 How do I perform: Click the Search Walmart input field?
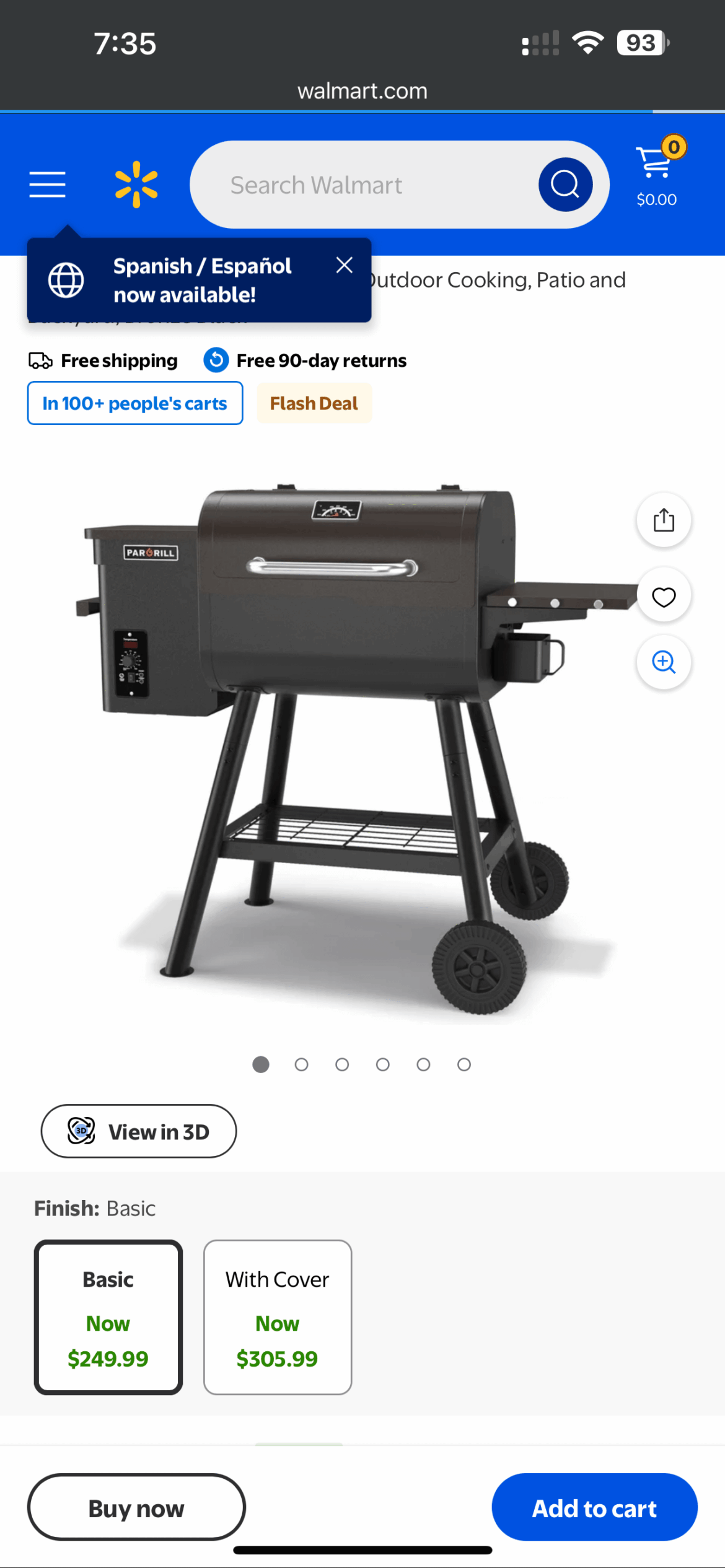point(372,184)
